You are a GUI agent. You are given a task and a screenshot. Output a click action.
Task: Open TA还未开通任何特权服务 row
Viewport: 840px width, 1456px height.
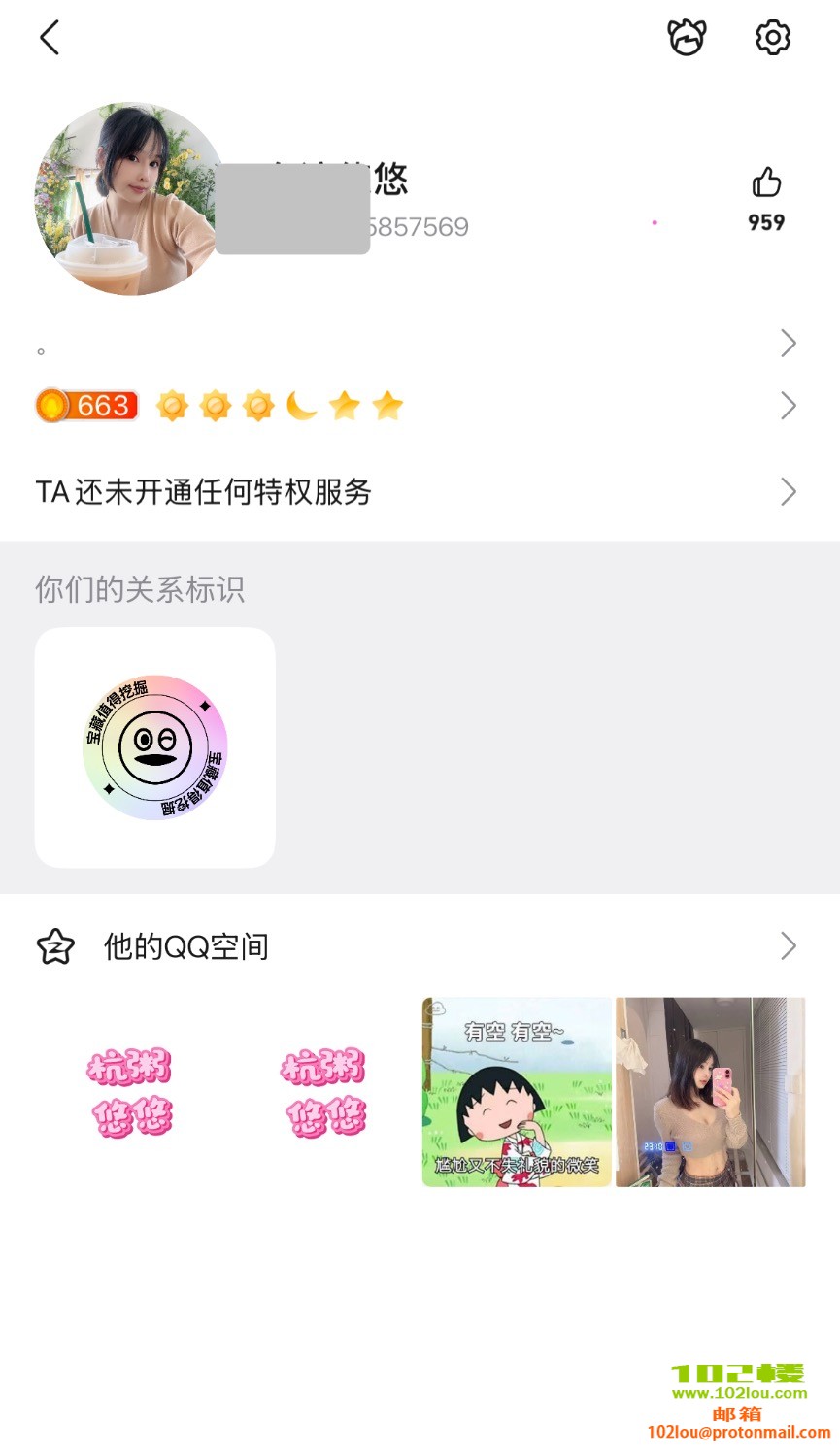tap(418, 492)
